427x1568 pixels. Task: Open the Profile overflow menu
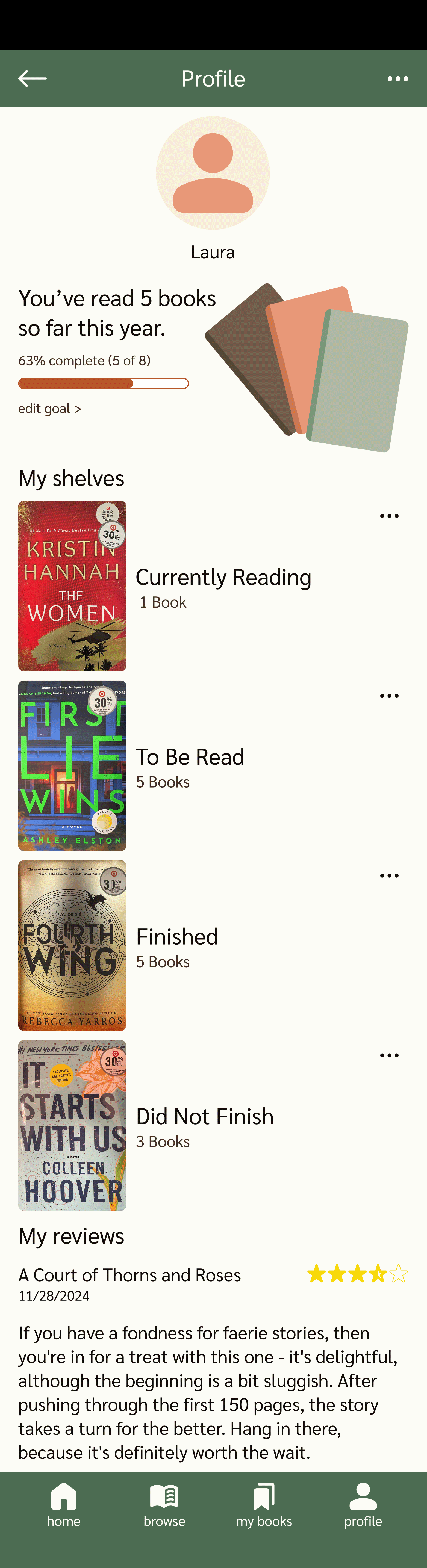(397, 79)
